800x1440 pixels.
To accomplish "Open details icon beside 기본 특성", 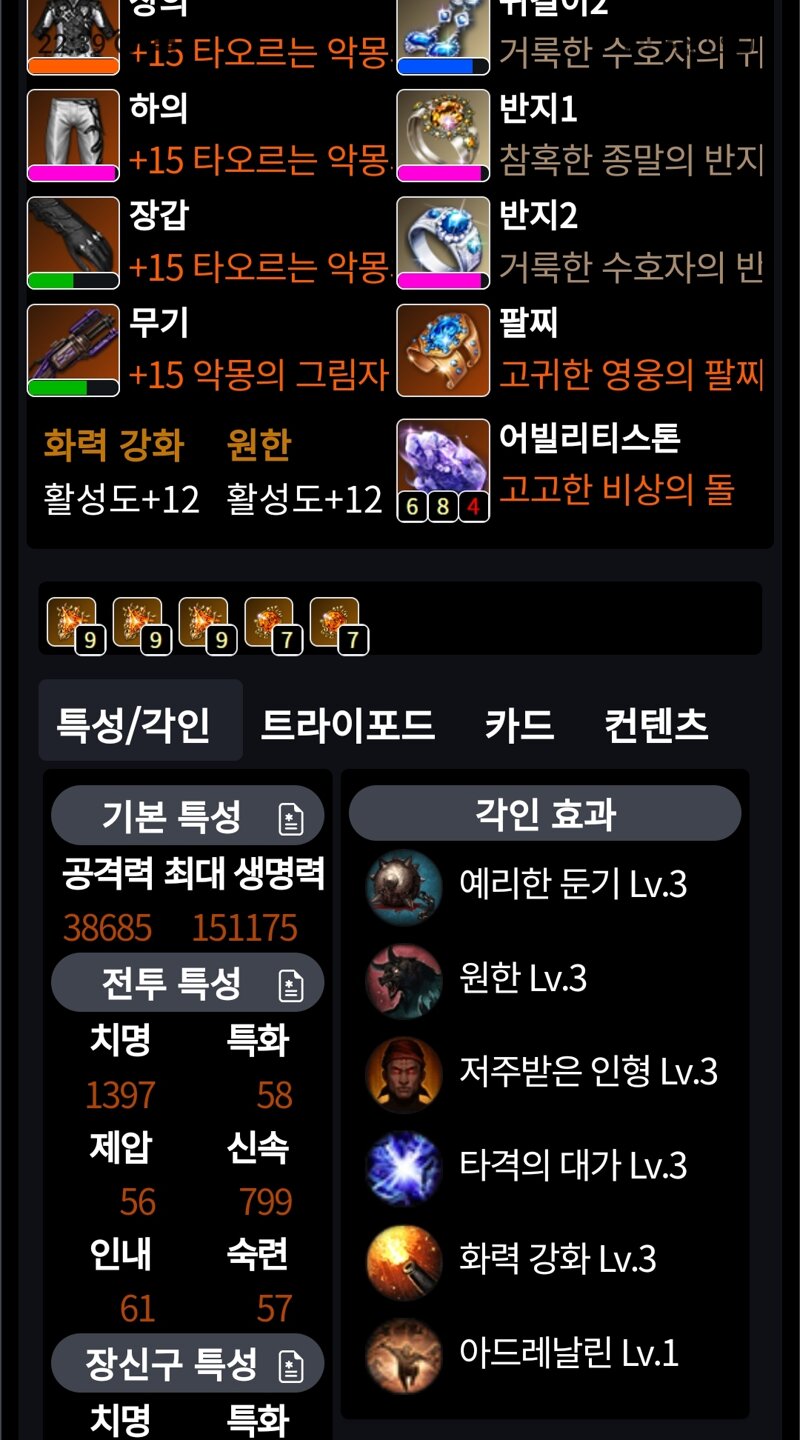I will 290,819.
